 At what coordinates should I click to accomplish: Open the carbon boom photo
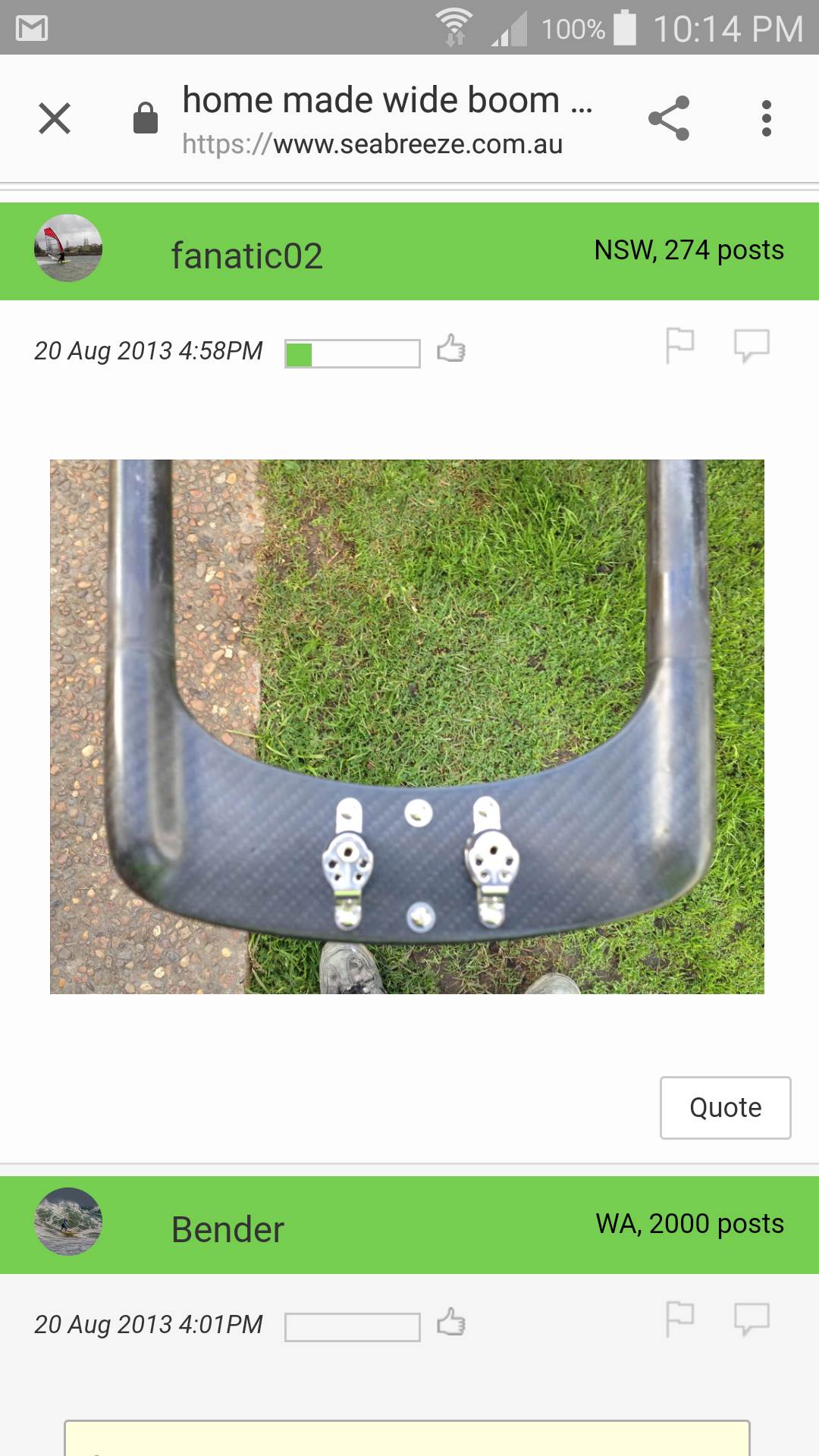click(x=407, y=726)
